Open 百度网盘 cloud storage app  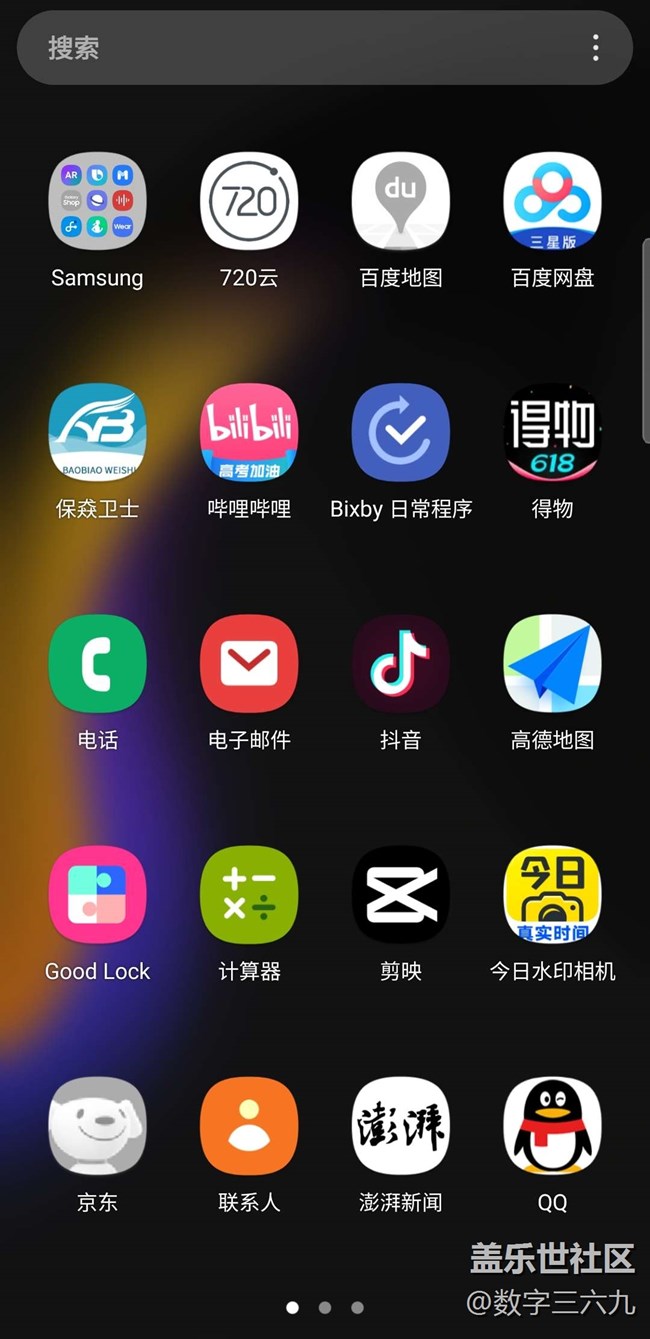(553, 201)
